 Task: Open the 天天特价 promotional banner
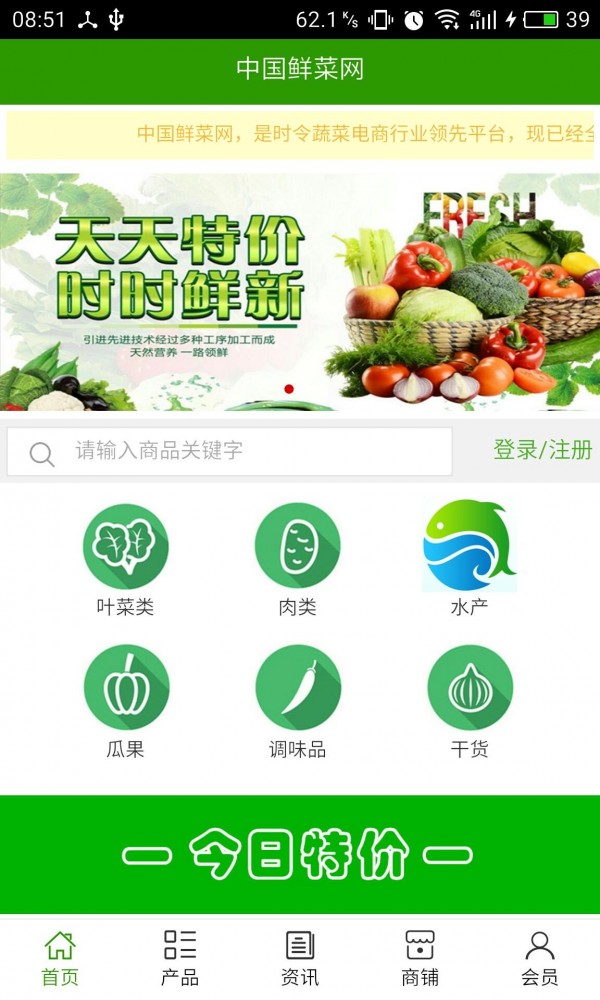[300, 292]
